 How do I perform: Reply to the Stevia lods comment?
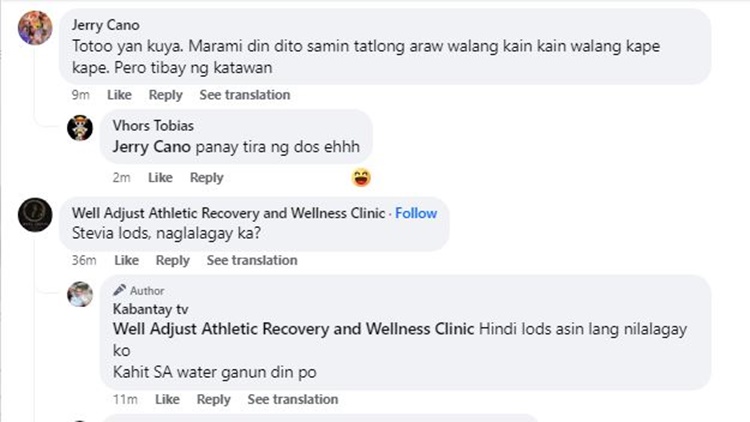click(172, 260)
